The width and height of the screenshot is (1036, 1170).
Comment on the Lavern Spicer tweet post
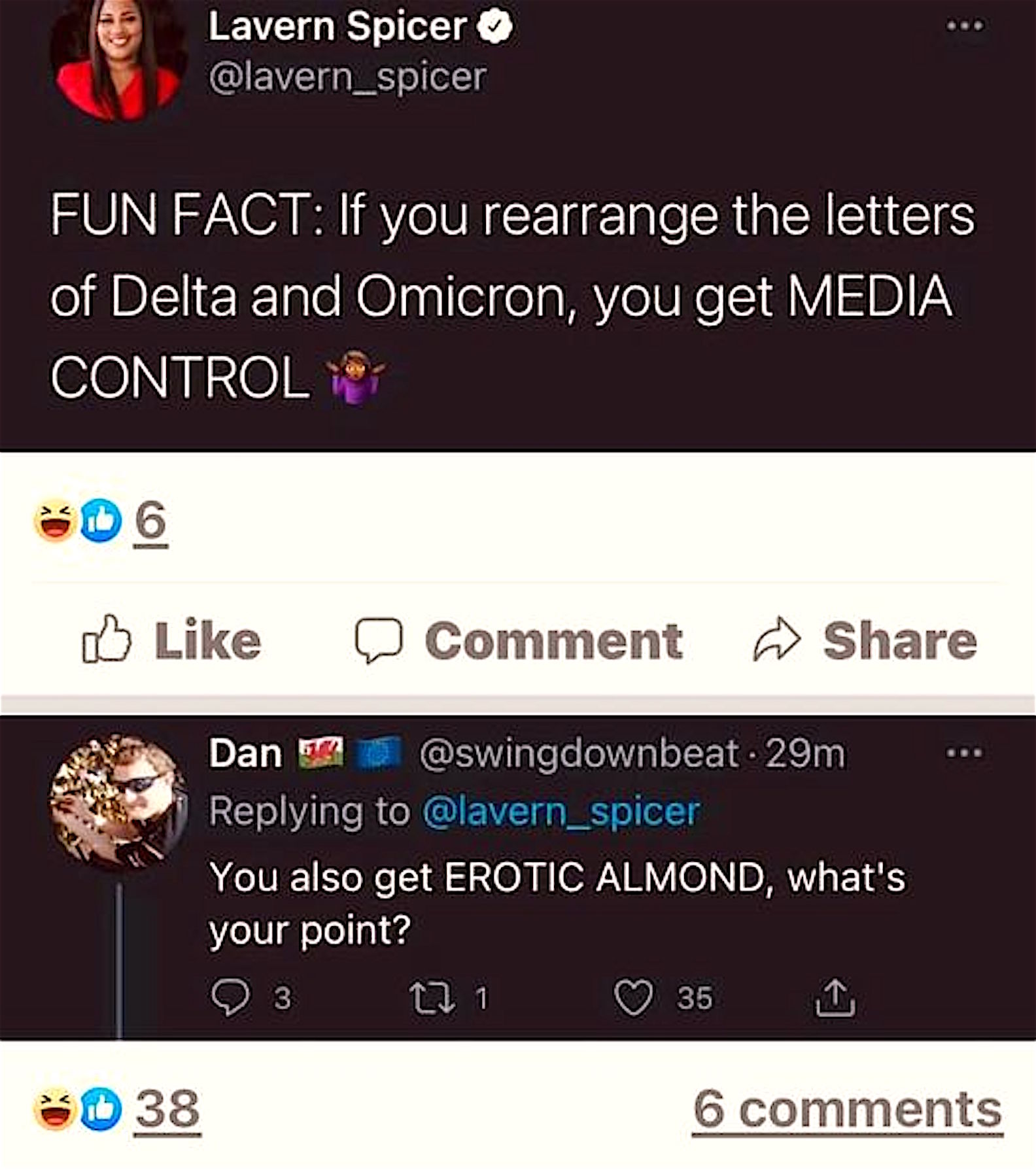click(519, 640)
